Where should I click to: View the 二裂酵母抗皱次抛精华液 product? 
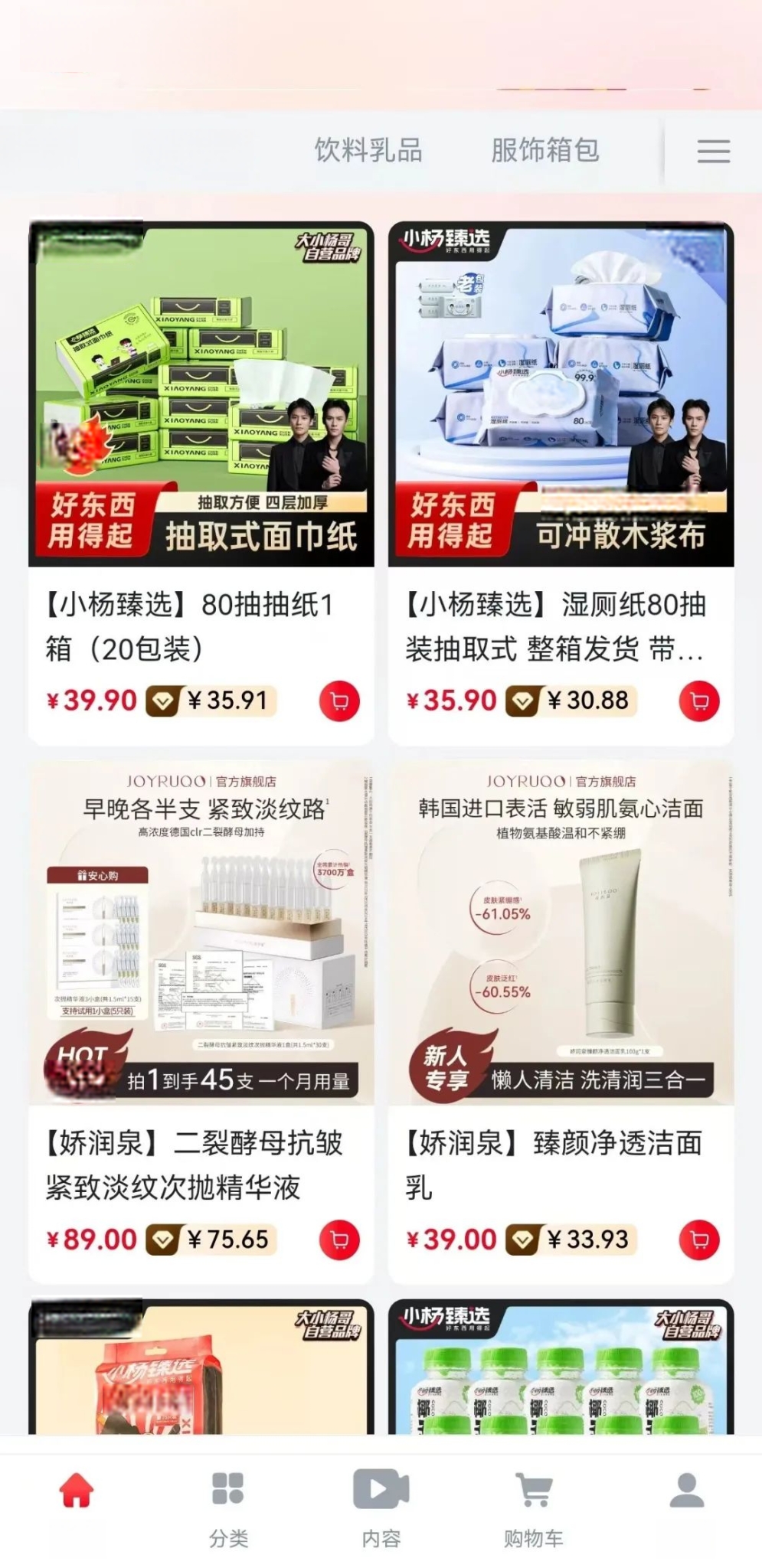(201, 1021)
